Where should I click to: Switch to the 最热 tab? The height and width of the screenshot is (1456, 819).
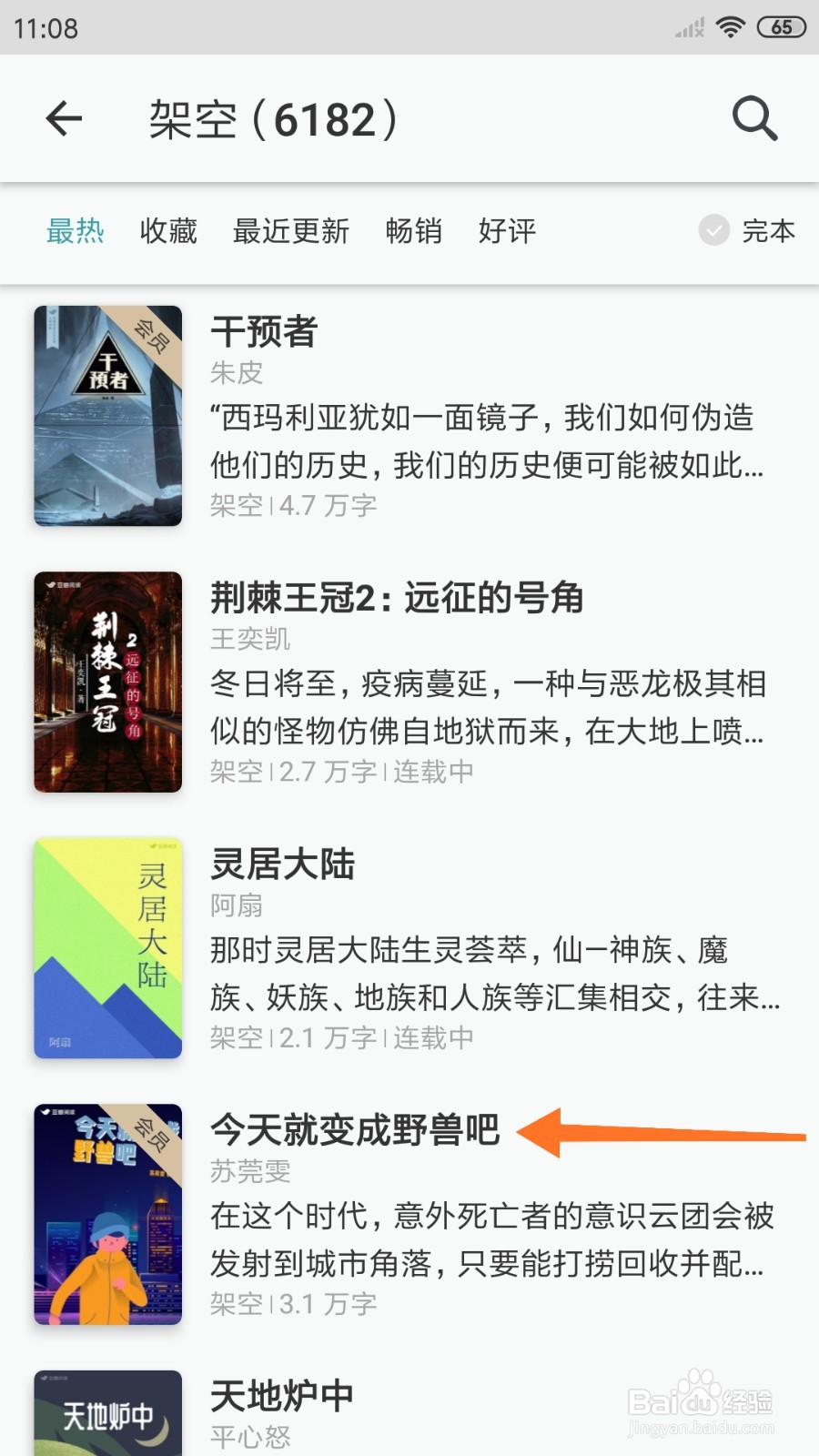[76, 231]
